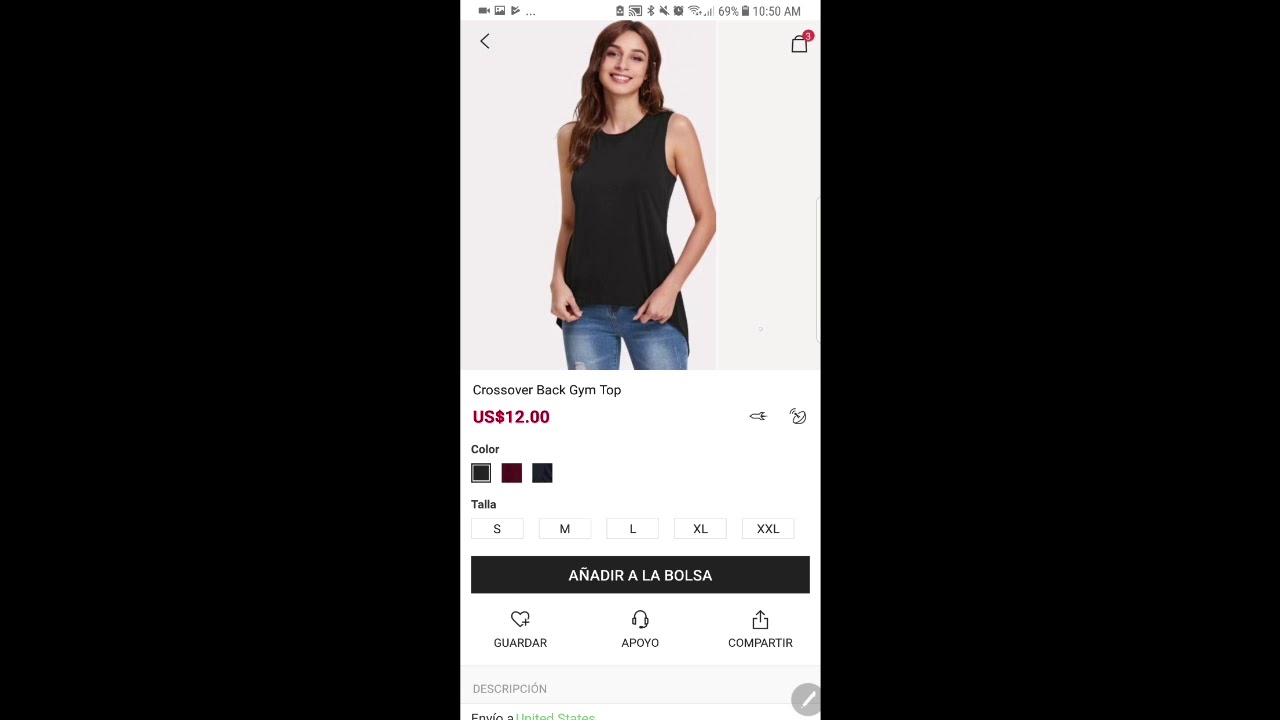The width and height of the screenshot is (1280, 720).
Task: Tap Añadir a la bolsa
Action: click(640, 575)
